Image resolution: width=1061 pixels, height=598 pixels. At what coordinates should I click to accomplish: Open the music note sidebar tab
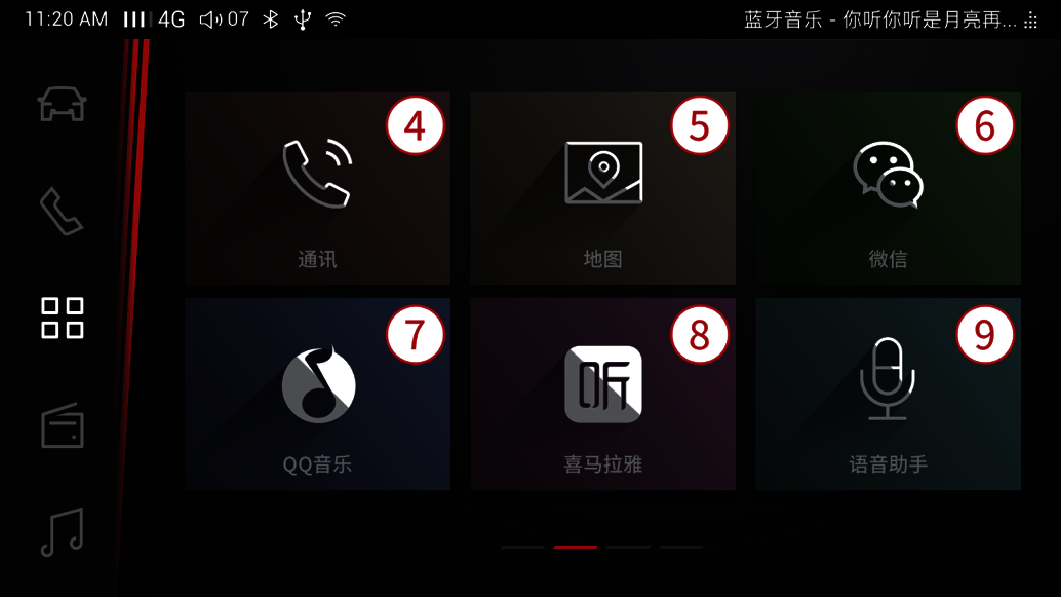(x=62, y=533)
